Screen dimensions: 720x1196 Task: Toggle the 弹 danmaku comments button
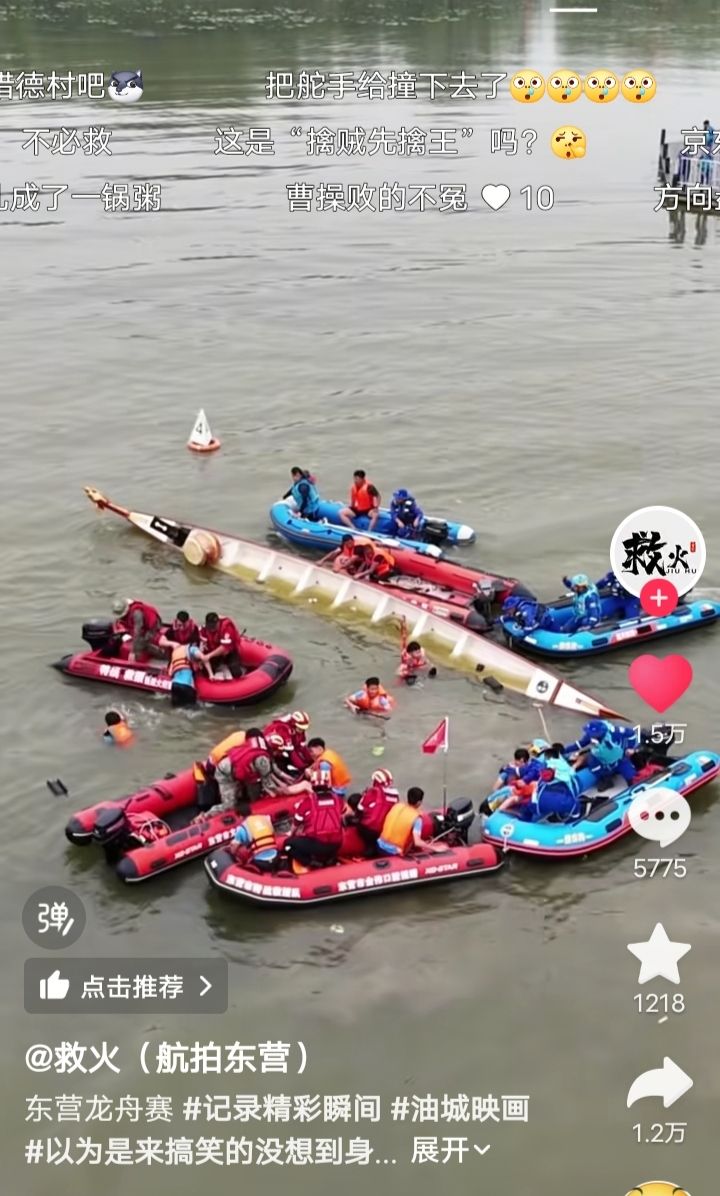(53, 918)
